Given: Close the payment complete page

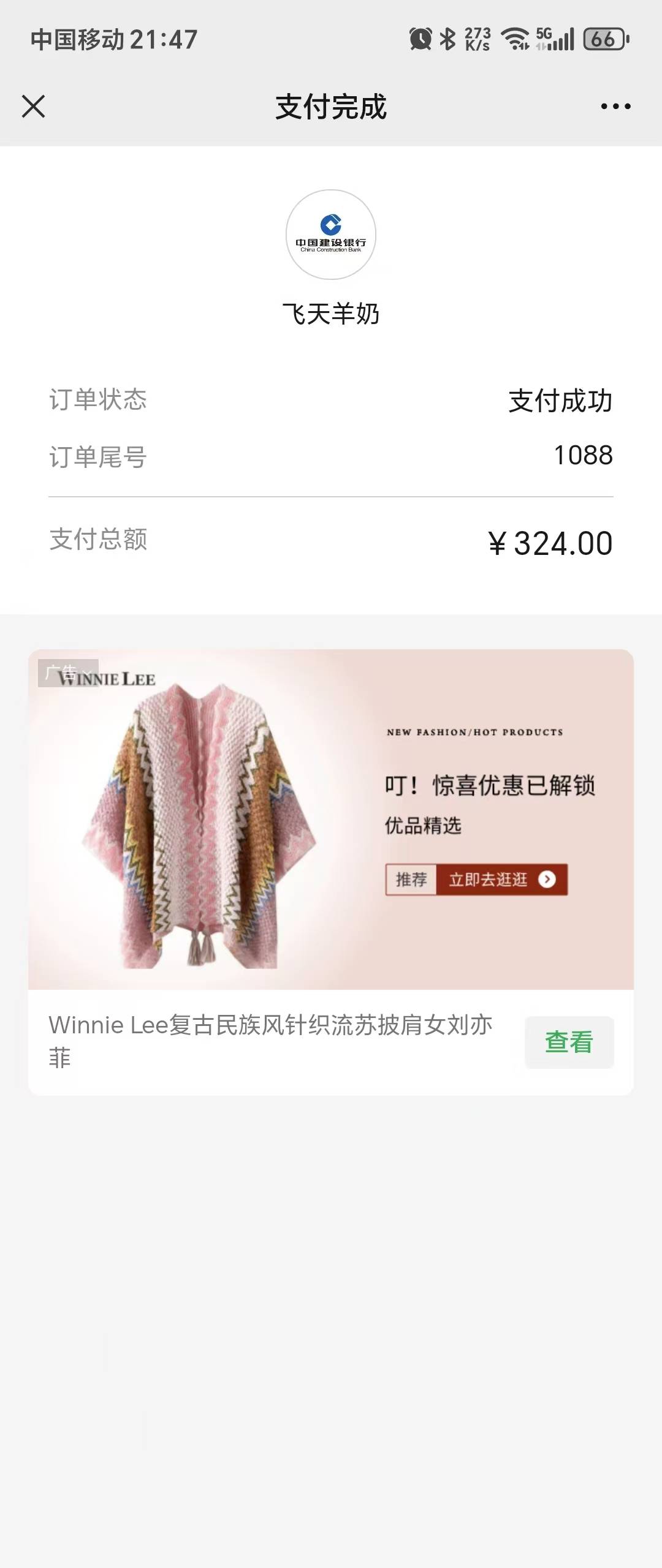Looking at the screenshot, I should click(34, 106).
